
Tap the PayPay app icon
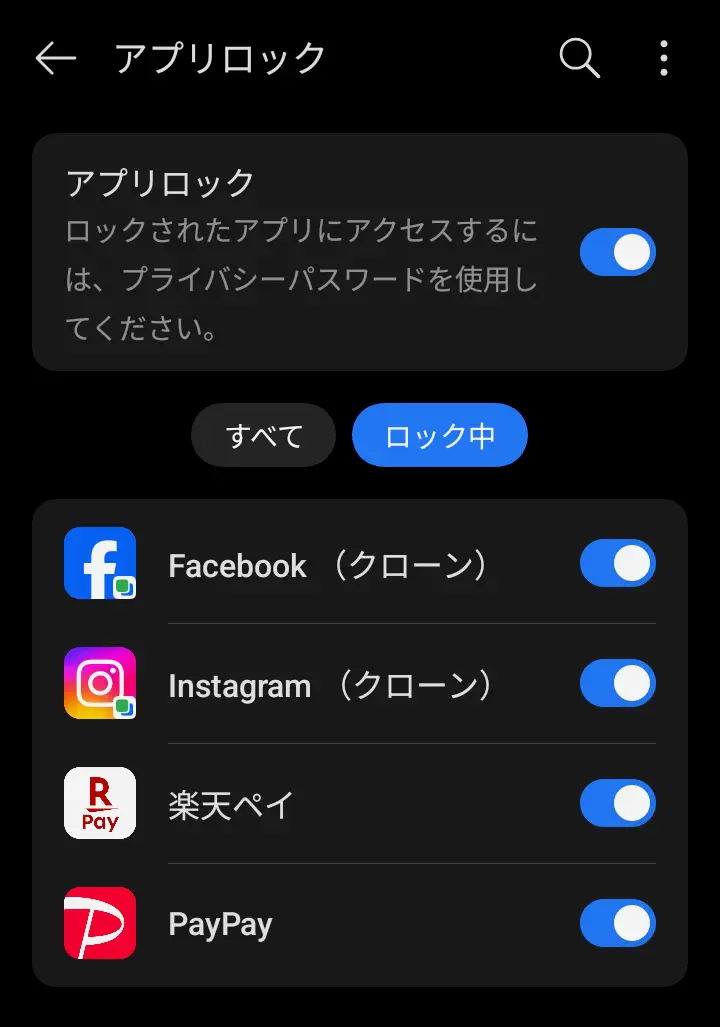(x=99, y=923)
